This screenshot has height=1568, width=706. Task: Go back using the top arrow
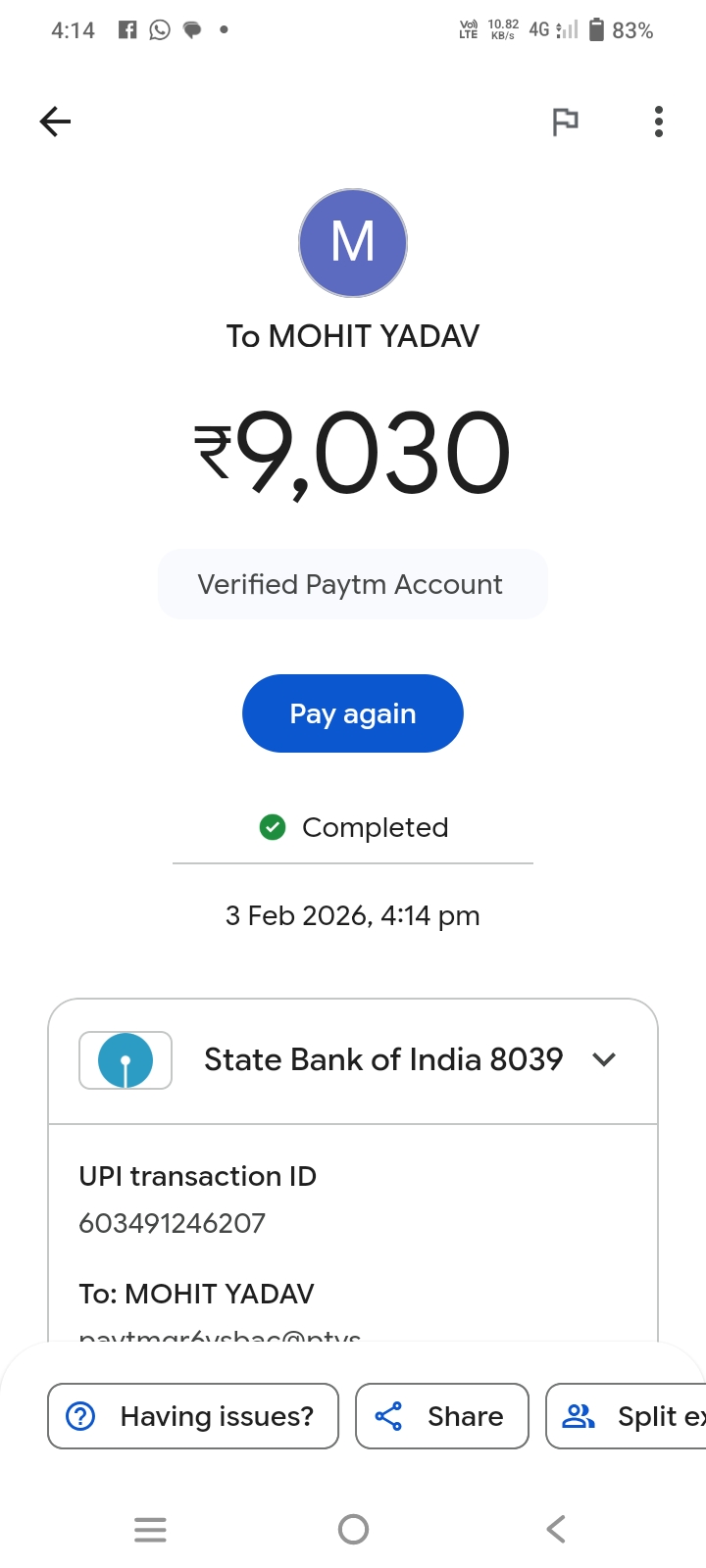(56, 122)
